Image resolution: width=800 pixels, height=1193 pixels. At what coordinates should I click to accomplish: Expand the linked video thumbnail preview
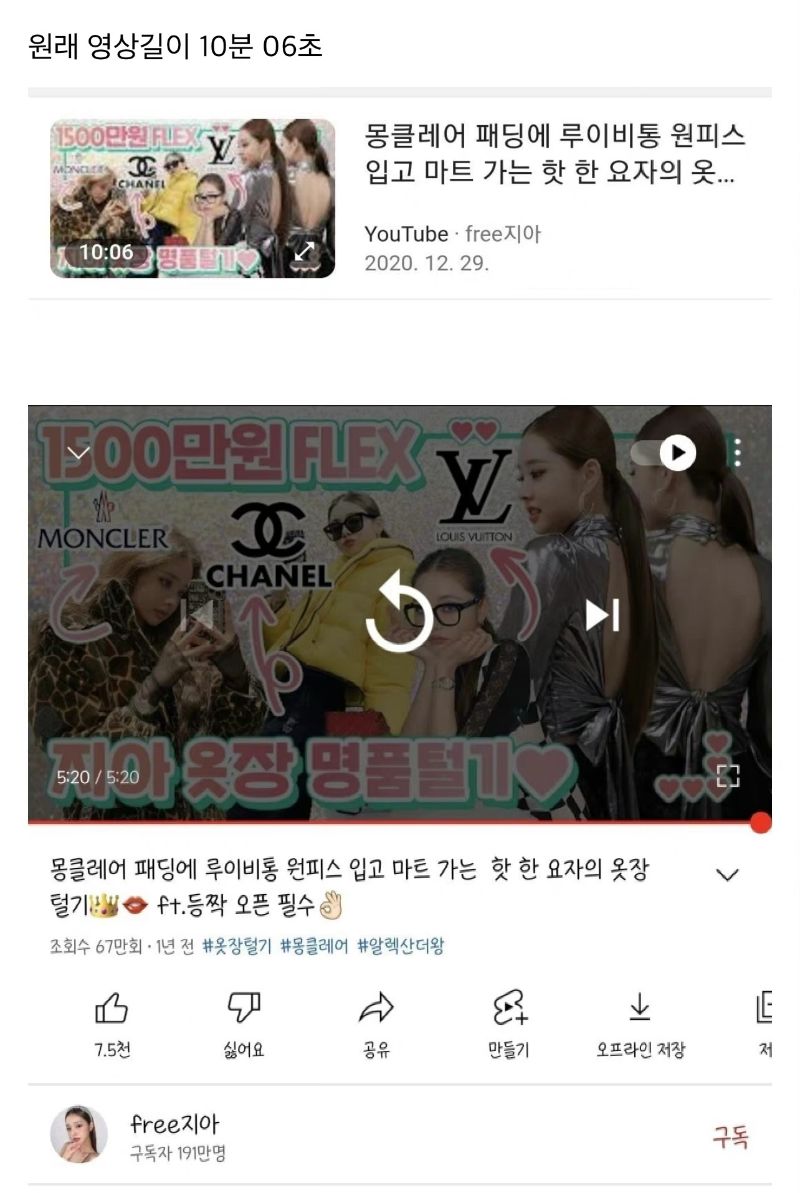303,252
